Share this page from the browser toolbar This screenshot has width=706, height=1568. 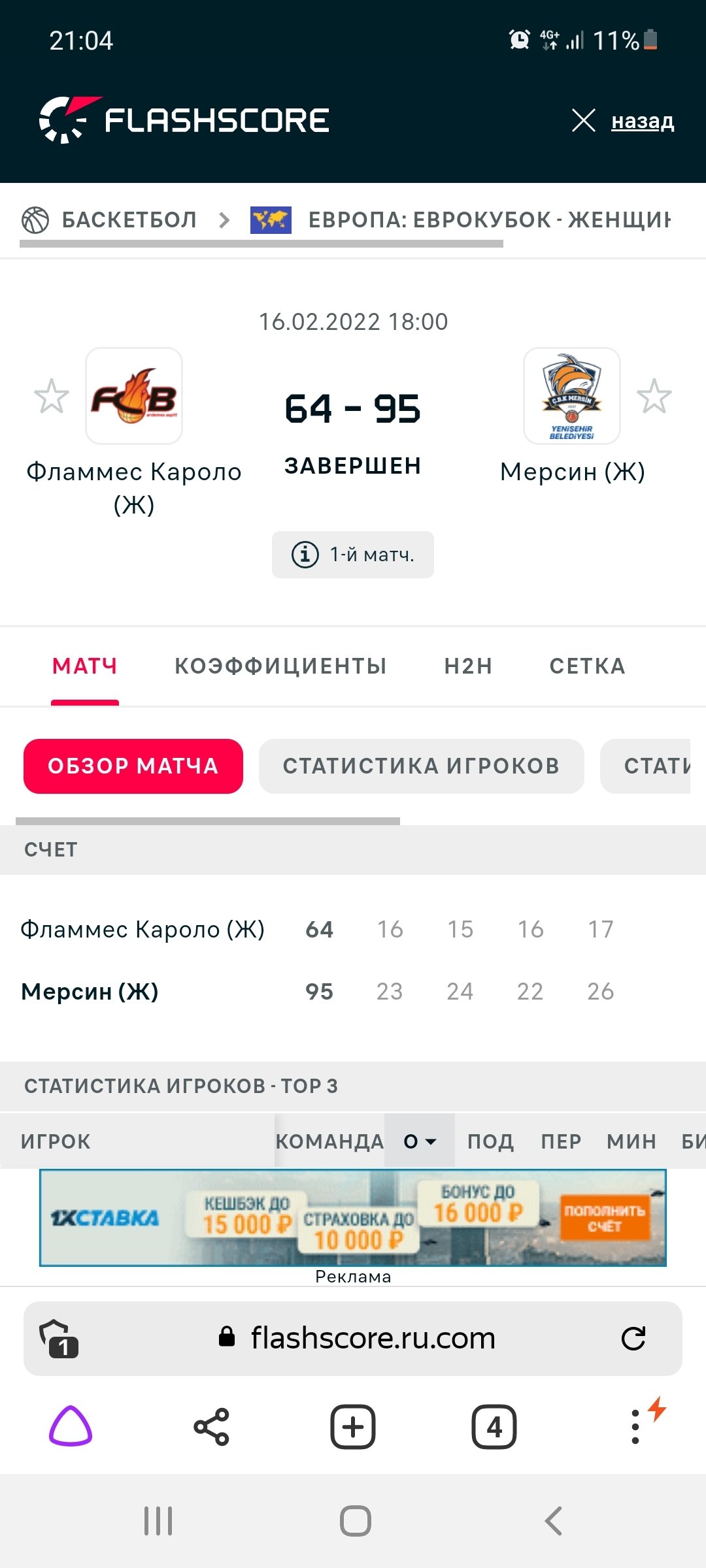coord(211,1427)
